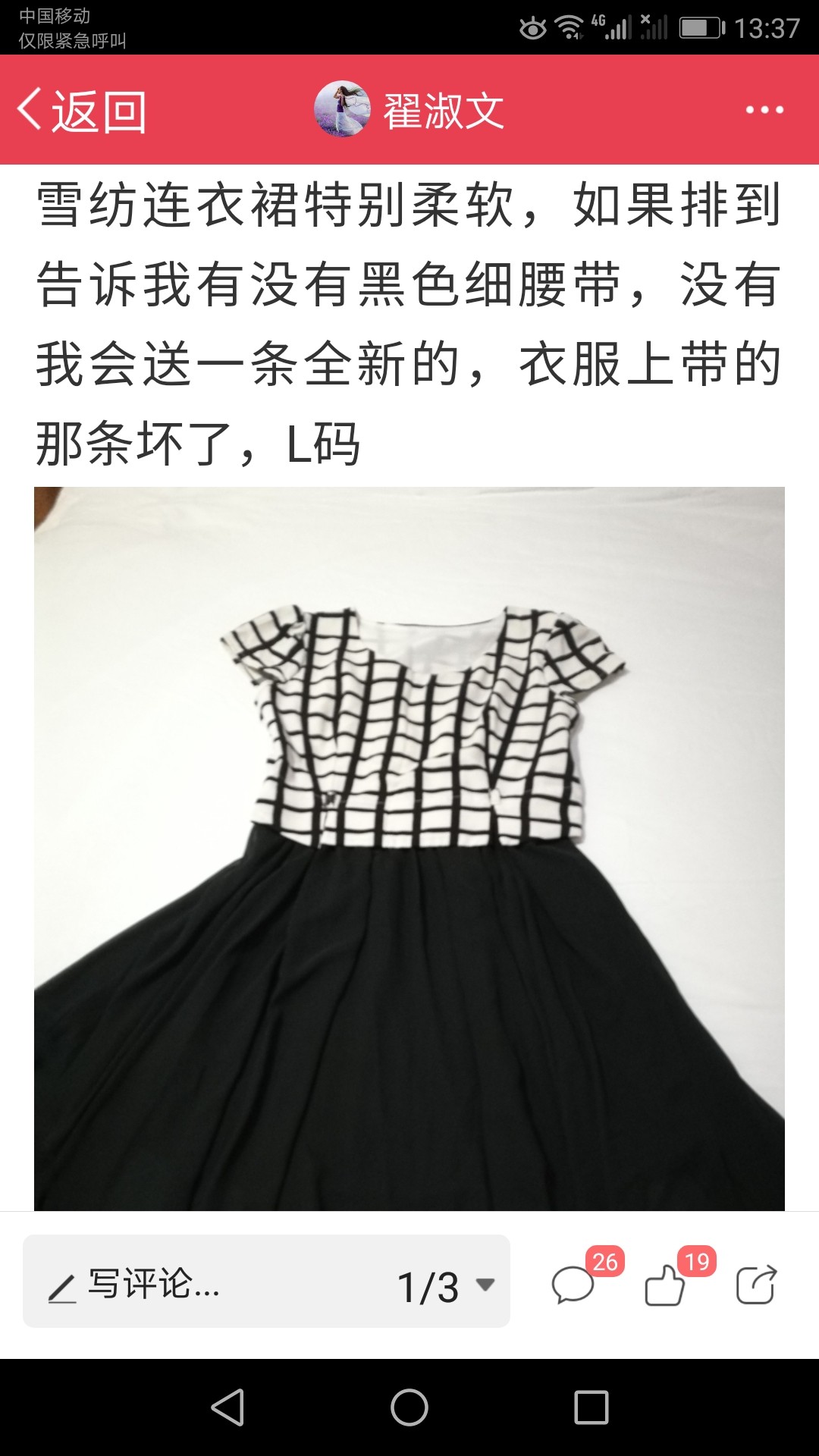
Task: Expand the 1/3 page dropdown
Action: point(446,1286)
